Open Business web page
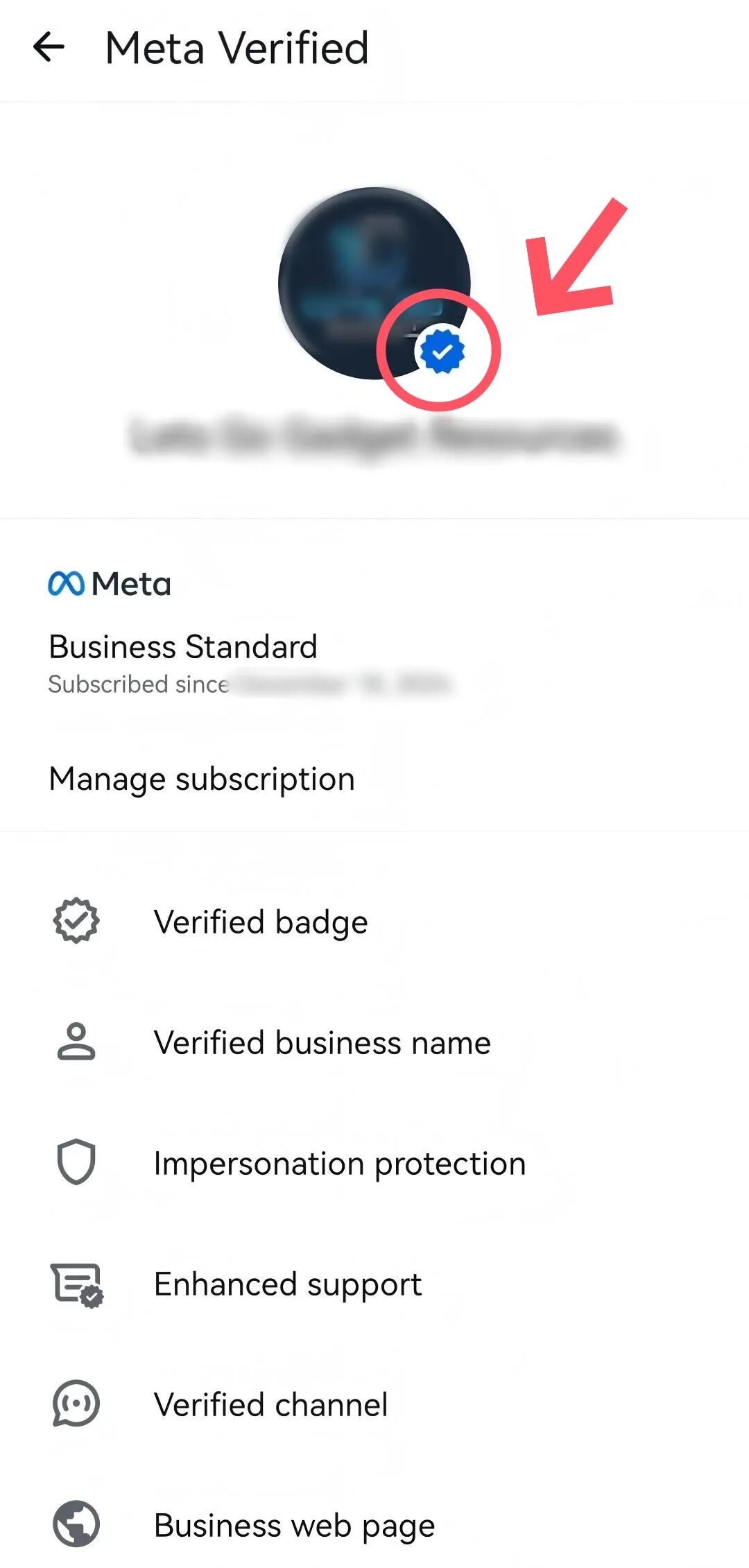This screenshot has width=749, height=1568. pos(294,1525)
